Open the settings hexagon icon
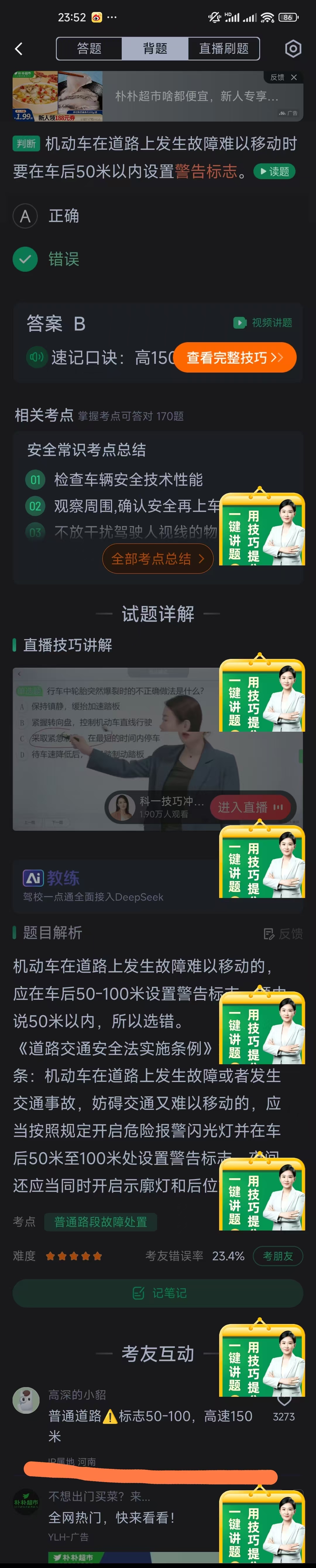Viewport: 316px width, 1568px height. click(293, 49)
